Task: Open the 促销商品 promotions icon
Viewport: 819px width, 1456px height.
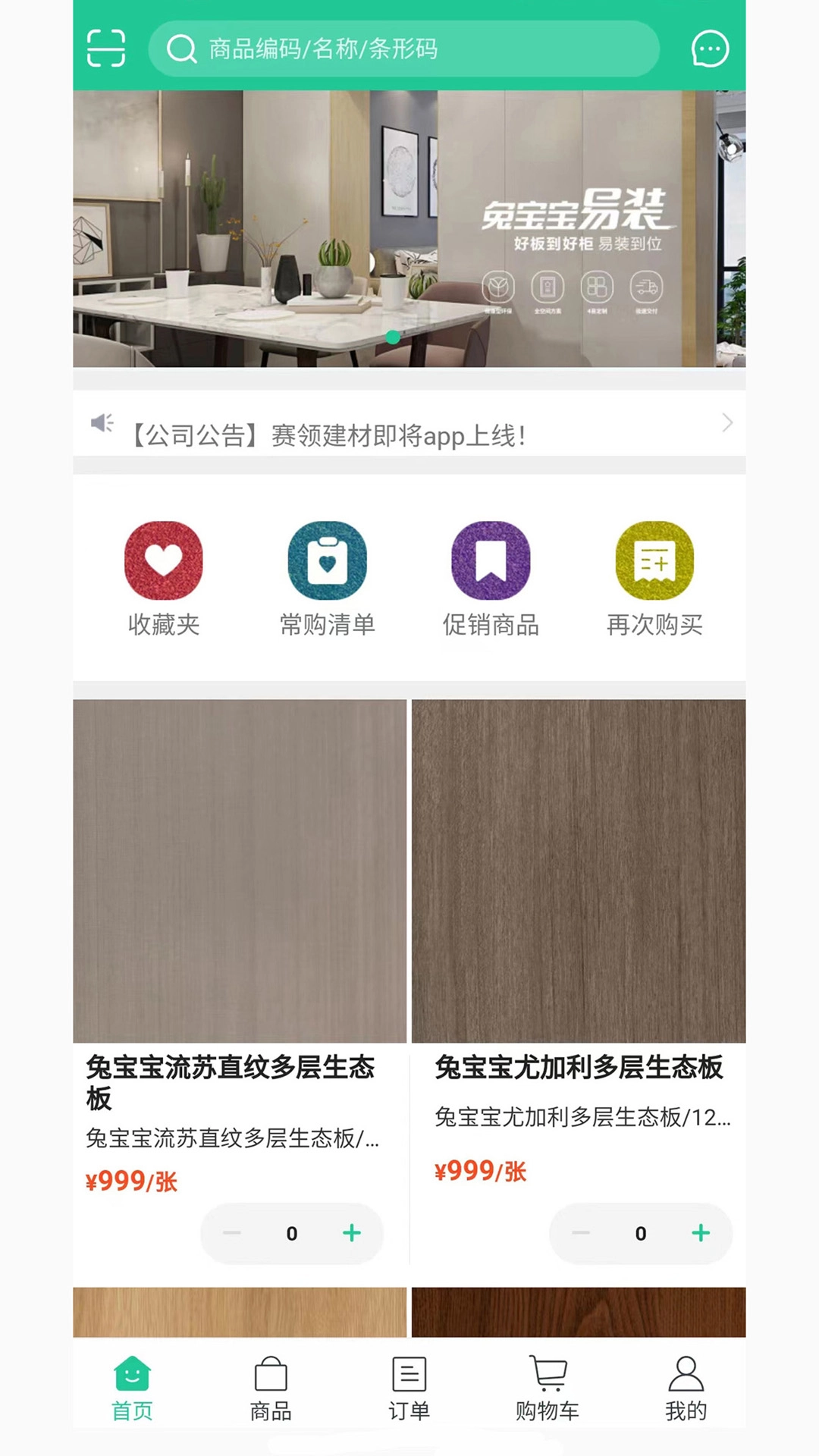Action: pyautogui.click(x=491, y=560)
